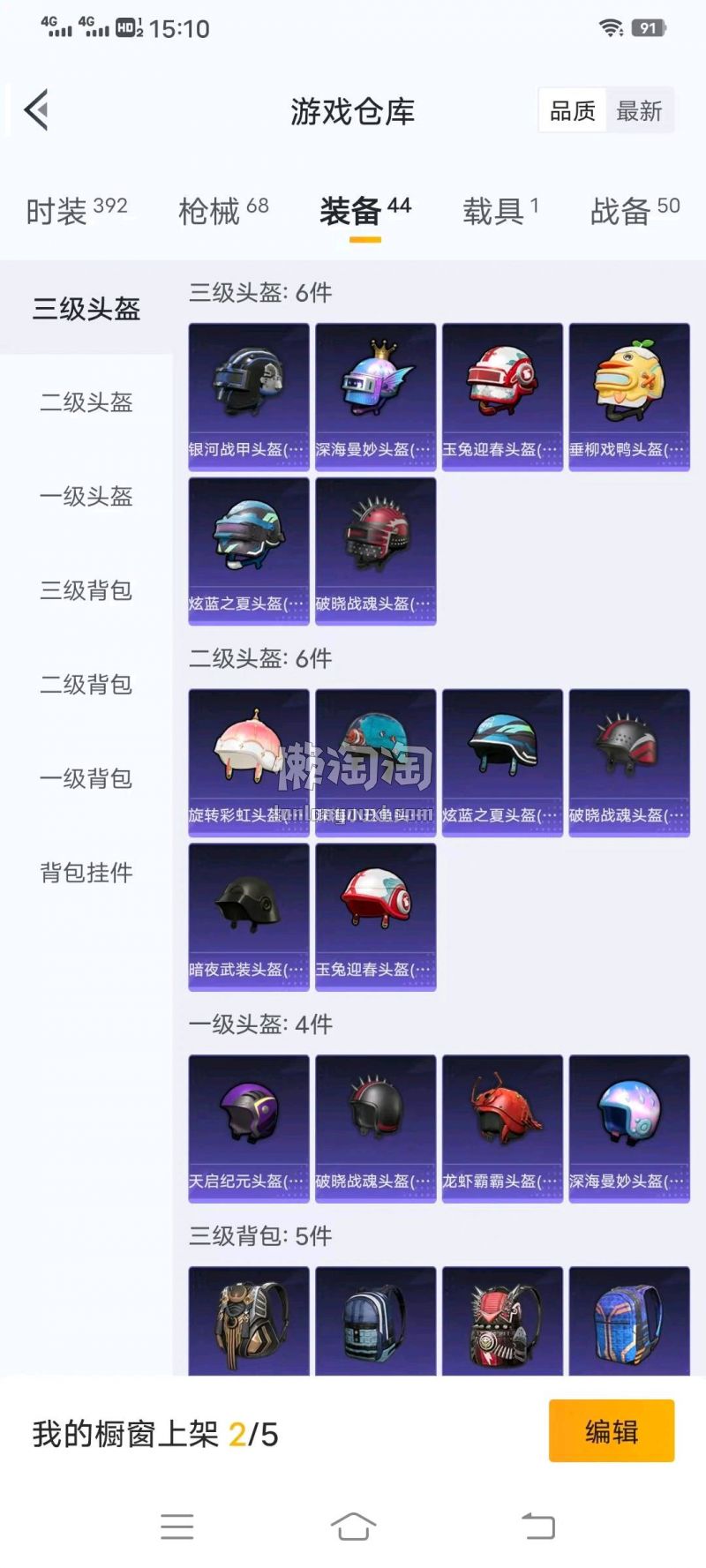Sort warehouse by 最新
This screenshot has height=1568, width=706.
point(639,111)
